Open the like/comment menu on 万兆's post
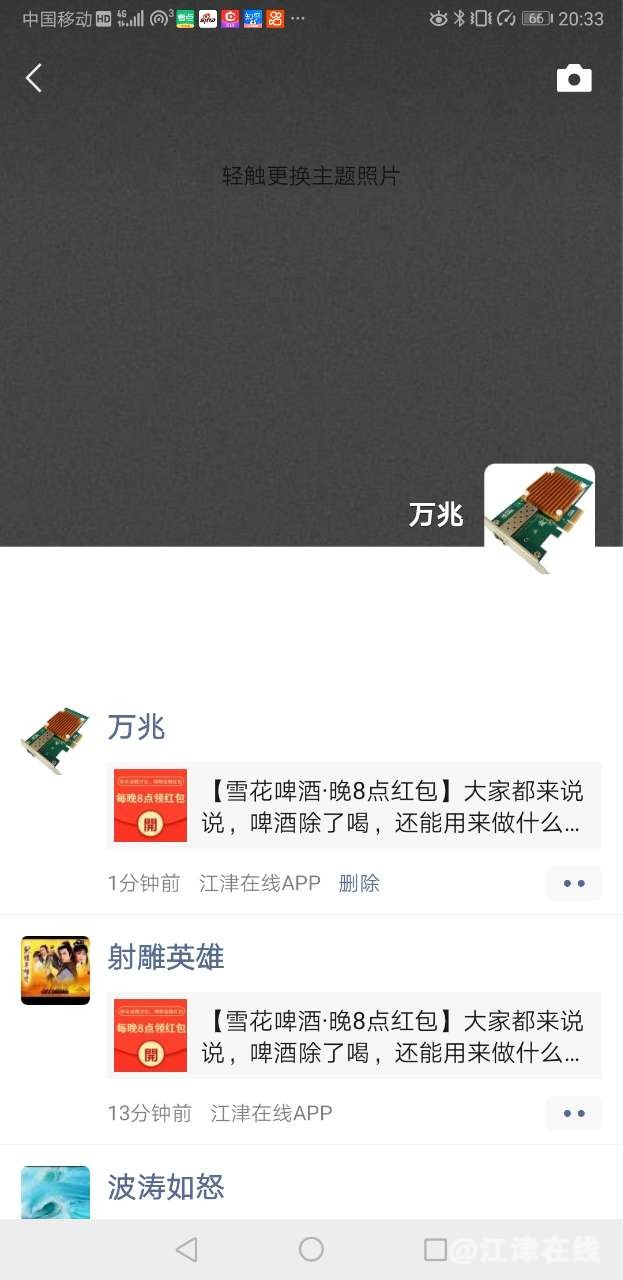623x1280 pixels. pyautogui.click(x=574, y=883)
